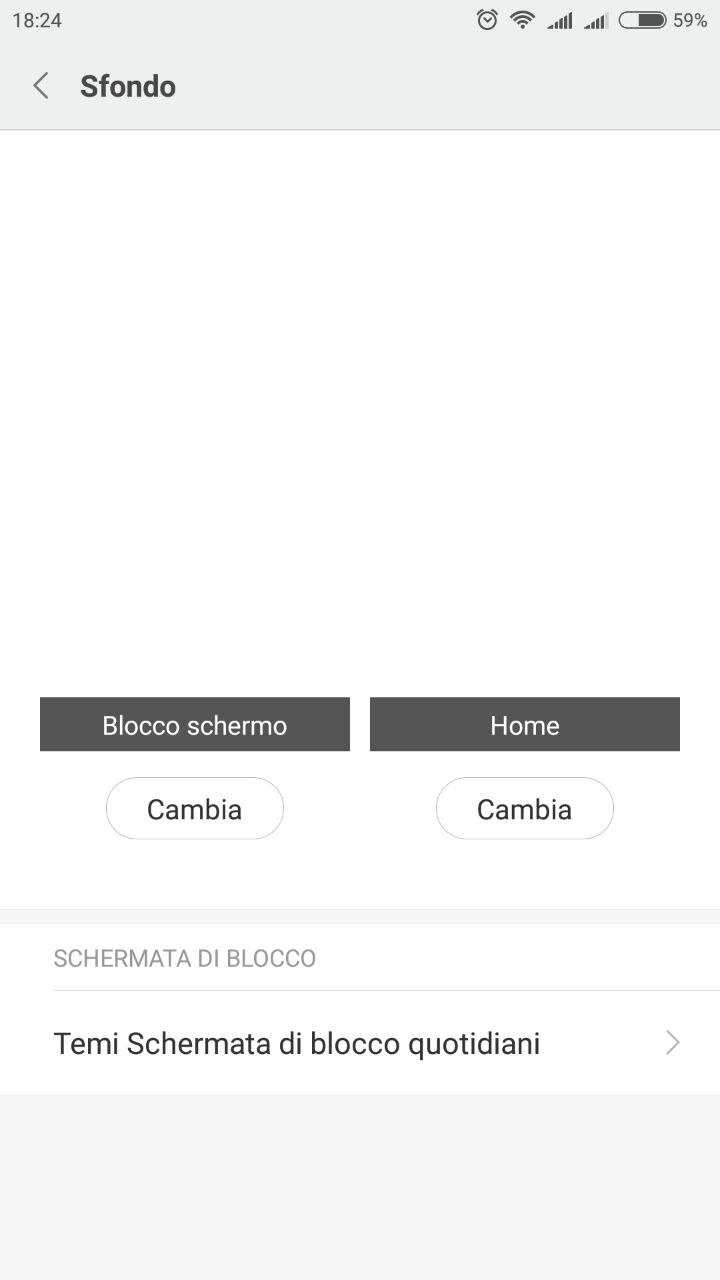Tap Cambia under Blocco schermo
Viewport: 720px width, 1280px height.
pyautogui.click(x=195, y=808)
